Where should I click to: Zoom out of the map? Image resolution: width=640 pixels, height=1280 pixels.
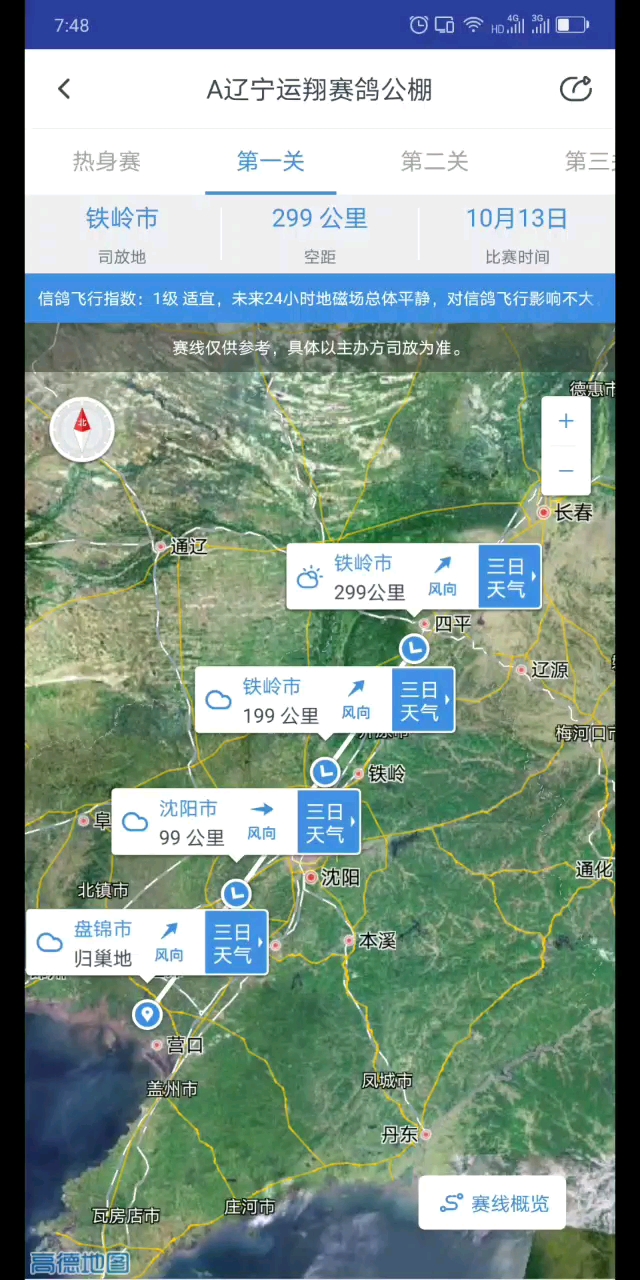click(566, 470)
